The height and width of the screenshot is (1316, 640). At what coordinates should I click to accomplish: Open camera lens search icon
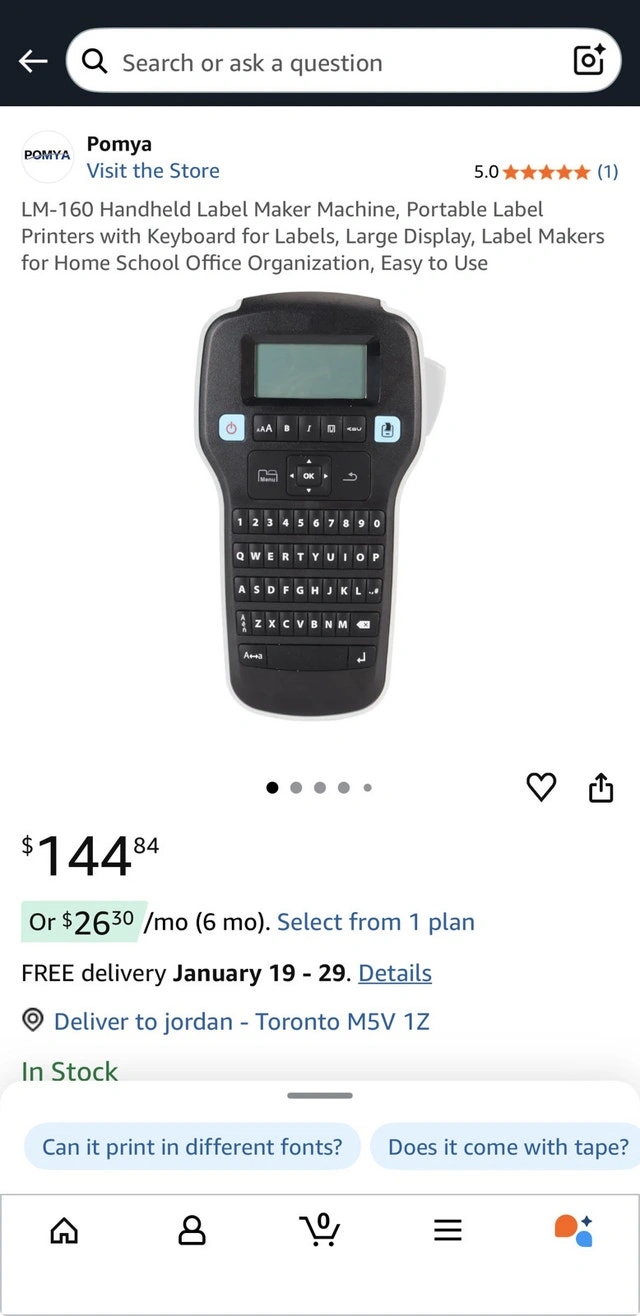[589, 61]
